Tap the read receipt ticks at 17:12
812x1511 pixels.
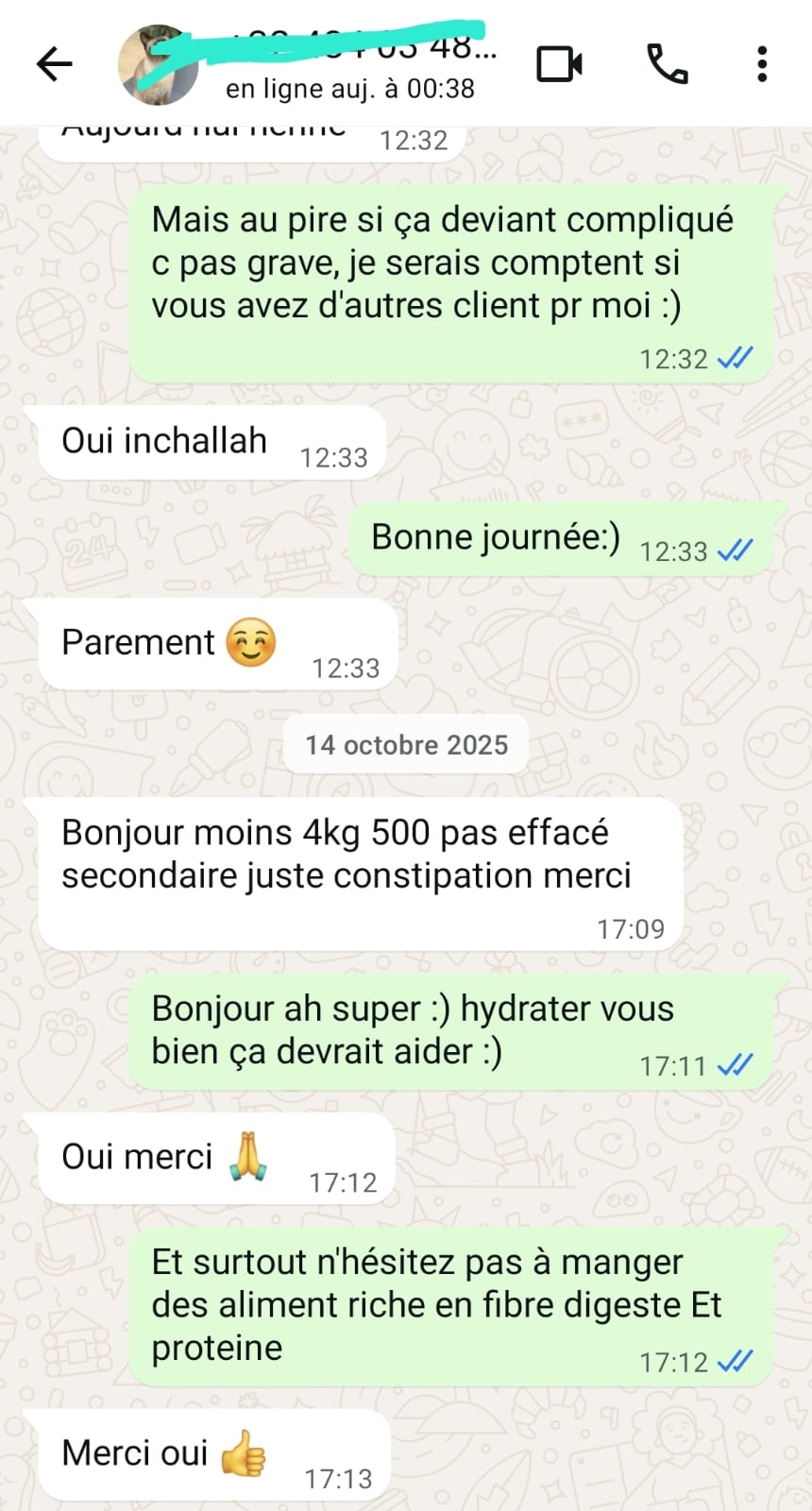click(x=734, y=1361)
